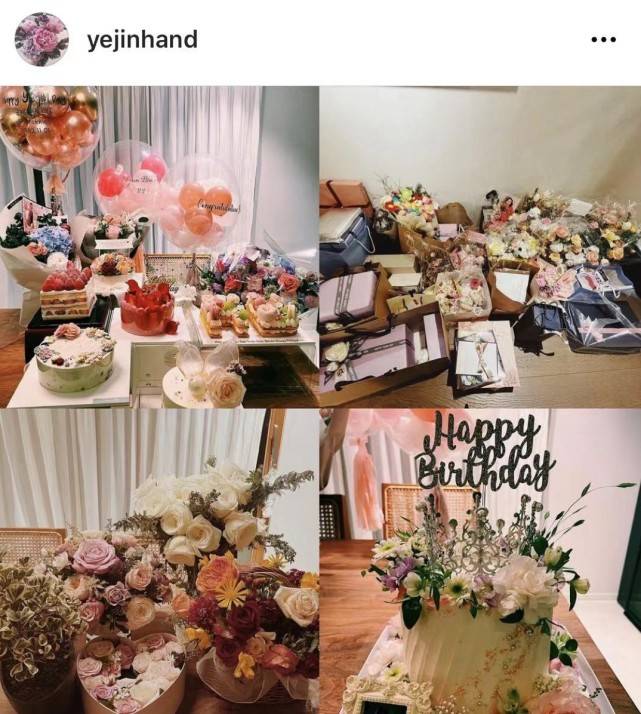
Task: Open yejinhand's profile picture
Action: click(41, 39)
